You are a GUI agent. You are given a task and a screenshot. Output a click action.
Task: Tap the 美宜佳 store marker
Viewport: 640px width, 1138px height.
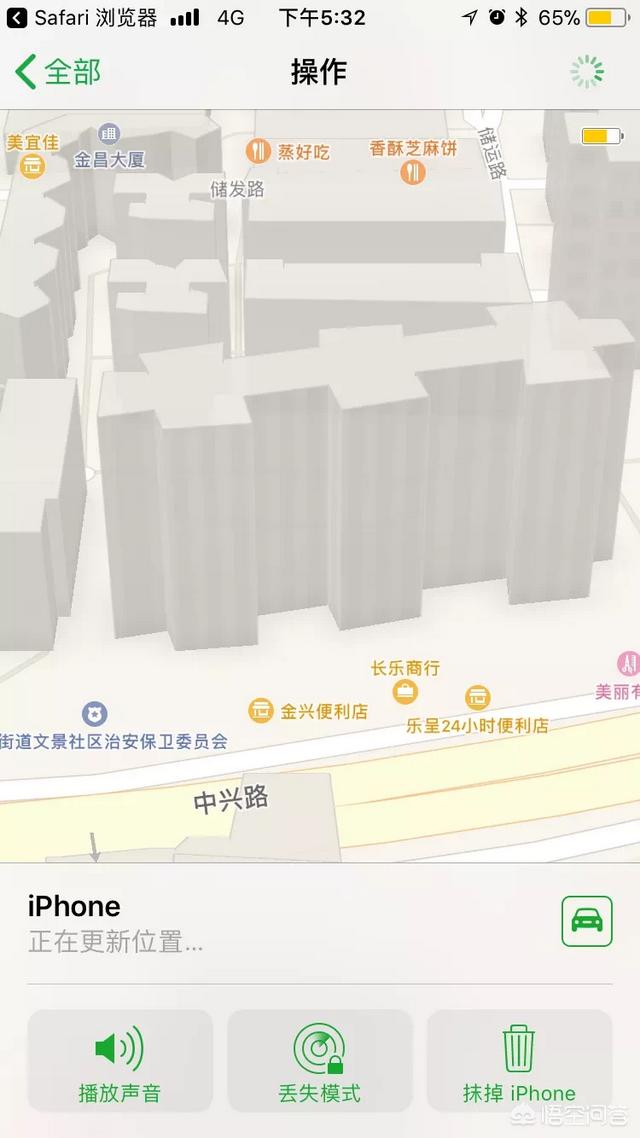(33, 165)
